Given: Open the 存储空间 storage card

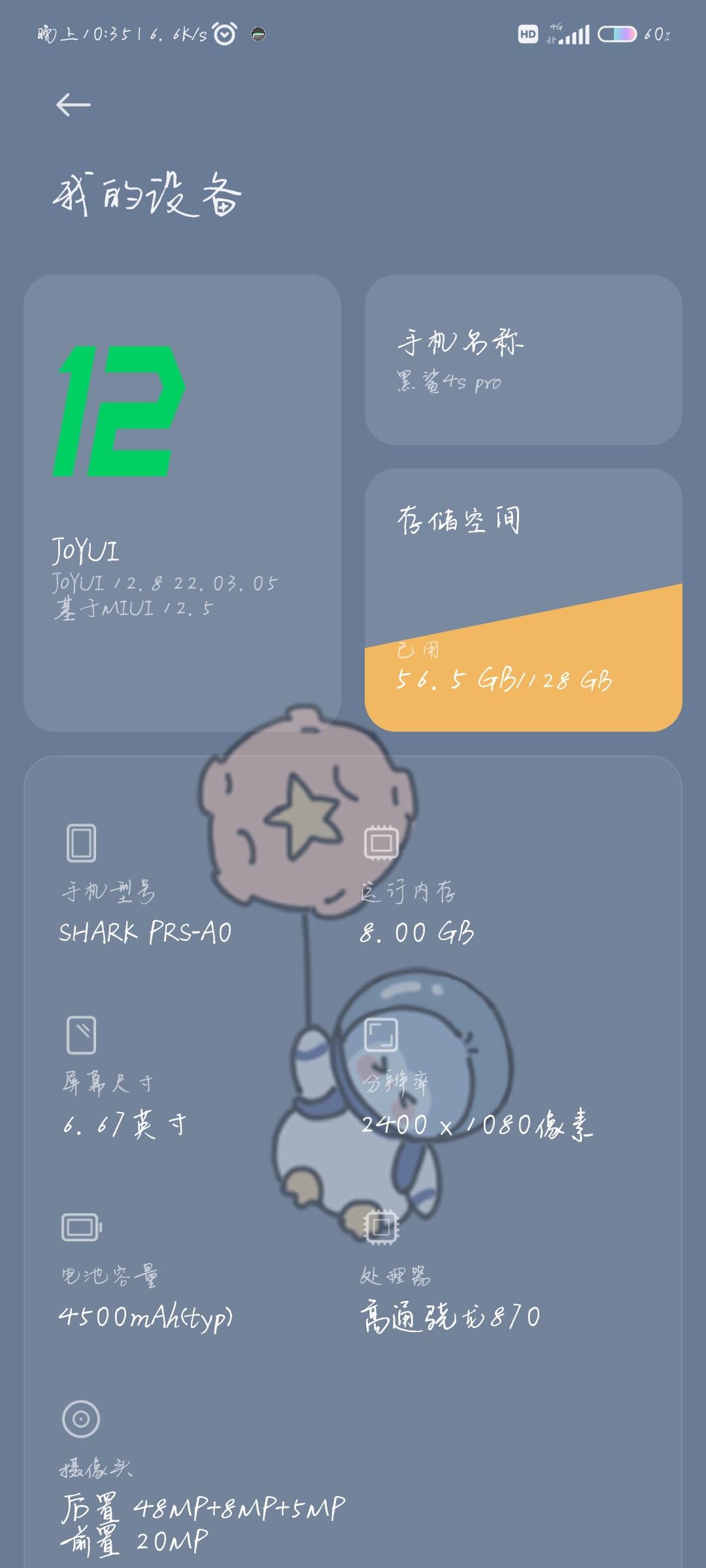Looking at the screenshot, I should pyautogui.click(x=523, y=599).
